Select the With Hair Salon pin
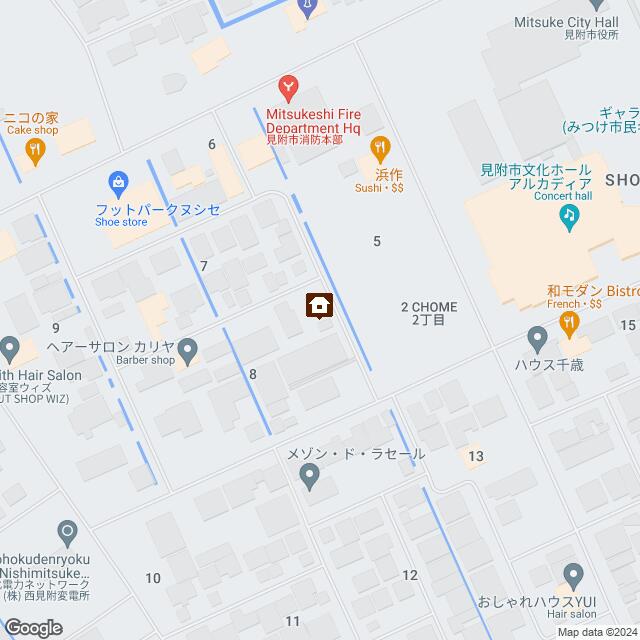The width and height of the screenshot is (640, 640). (10, 349)
